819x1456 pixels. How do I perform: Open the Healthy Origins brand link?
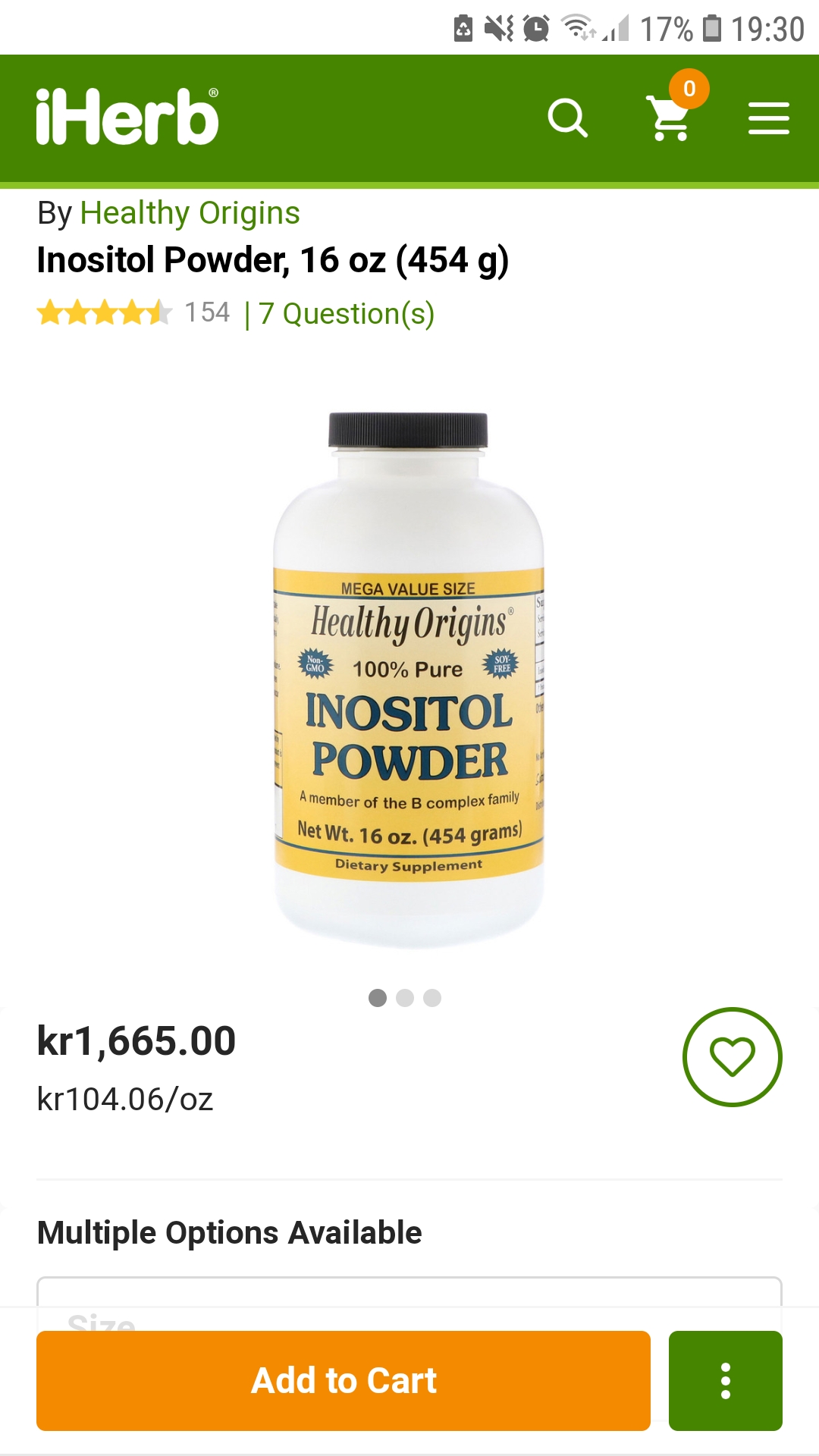click(x=190, y=213)
